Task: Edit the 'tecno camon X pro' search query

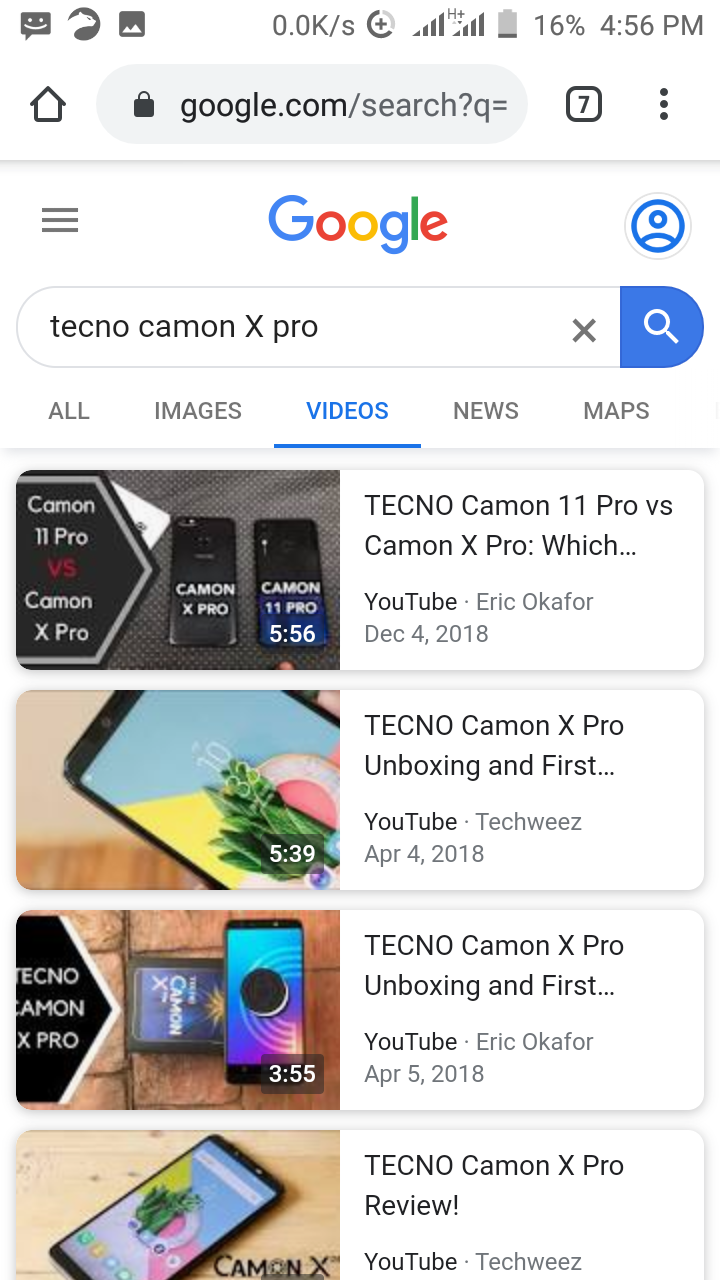Action: (x=290, y=327)
